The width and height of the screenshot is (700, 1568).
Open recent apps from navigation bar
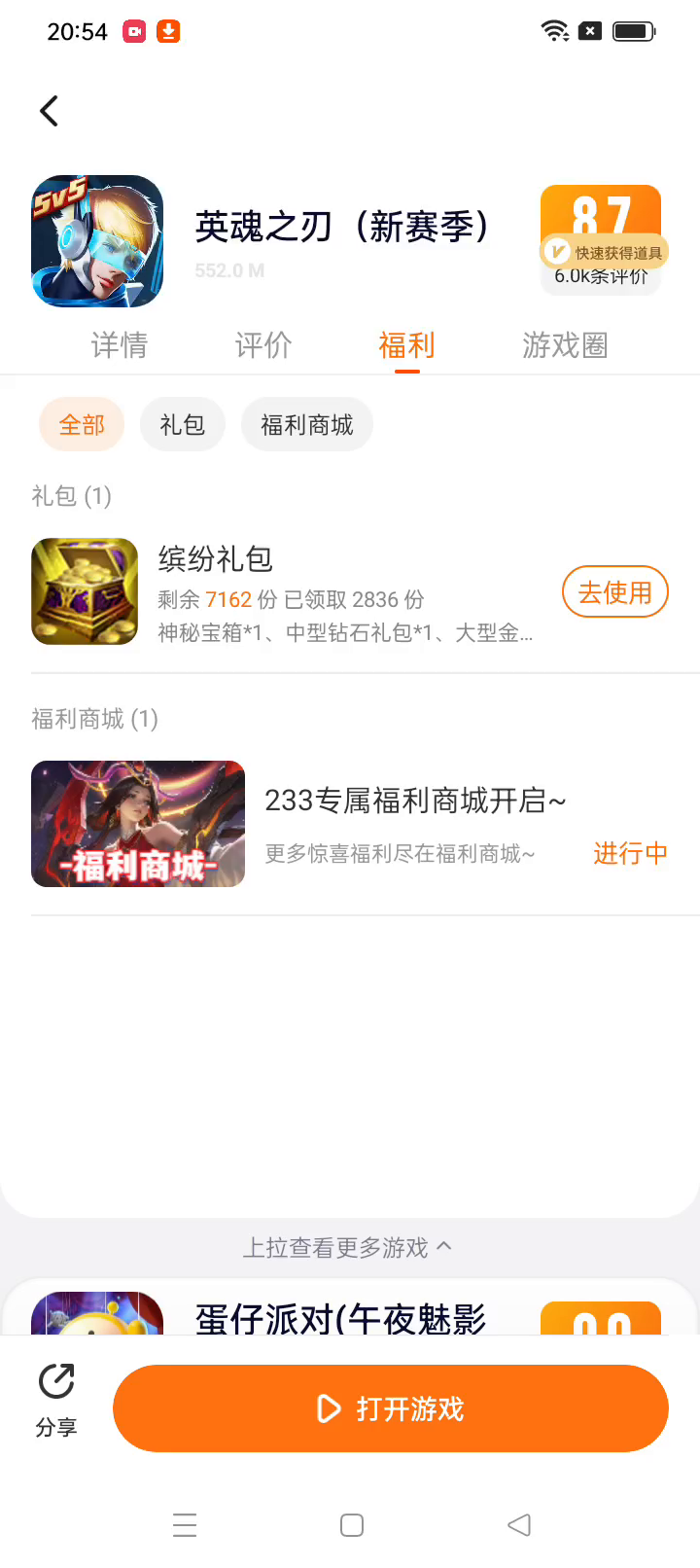click(x=185, y=1525)
